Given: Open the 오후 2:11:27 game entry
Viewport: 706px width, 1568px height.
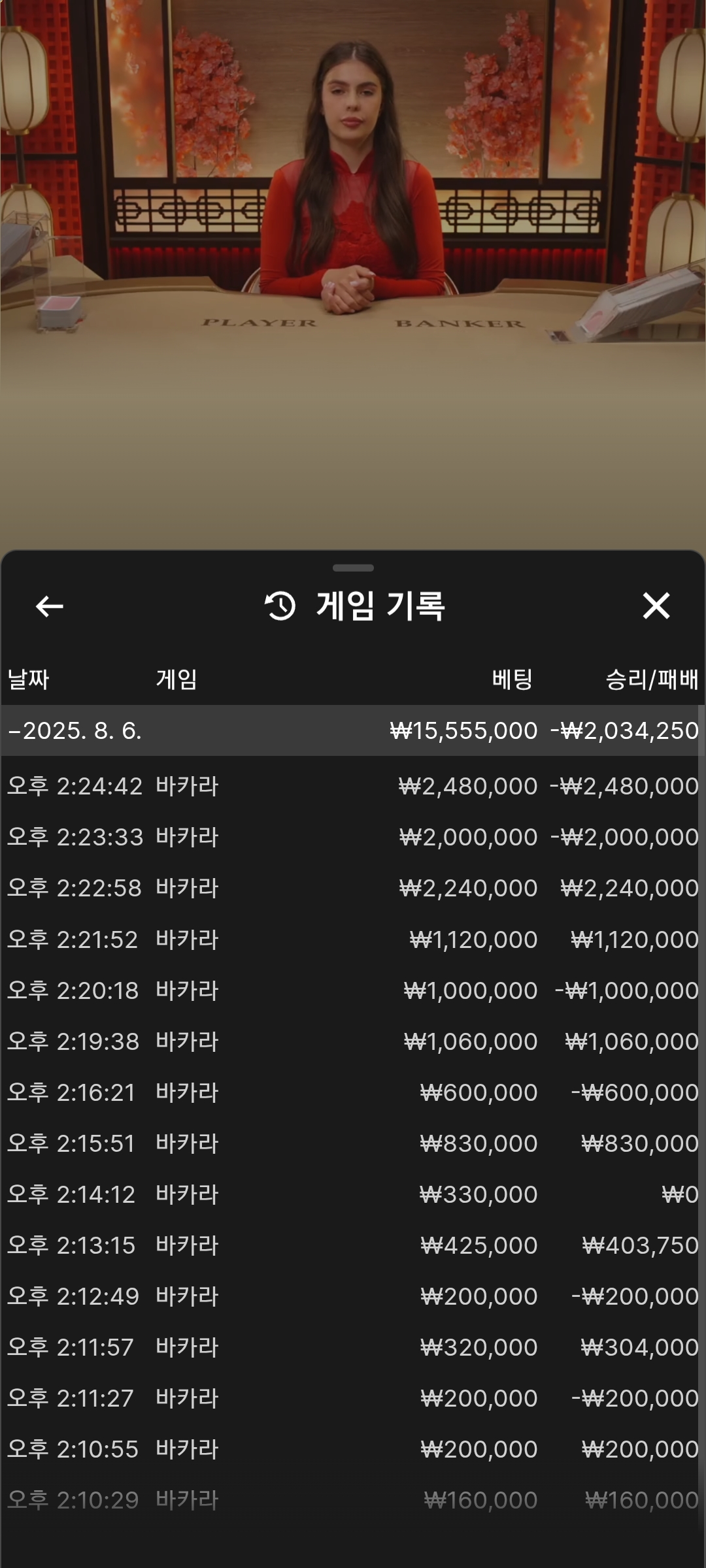Looking at the screenshot, I should point(353,1398).
